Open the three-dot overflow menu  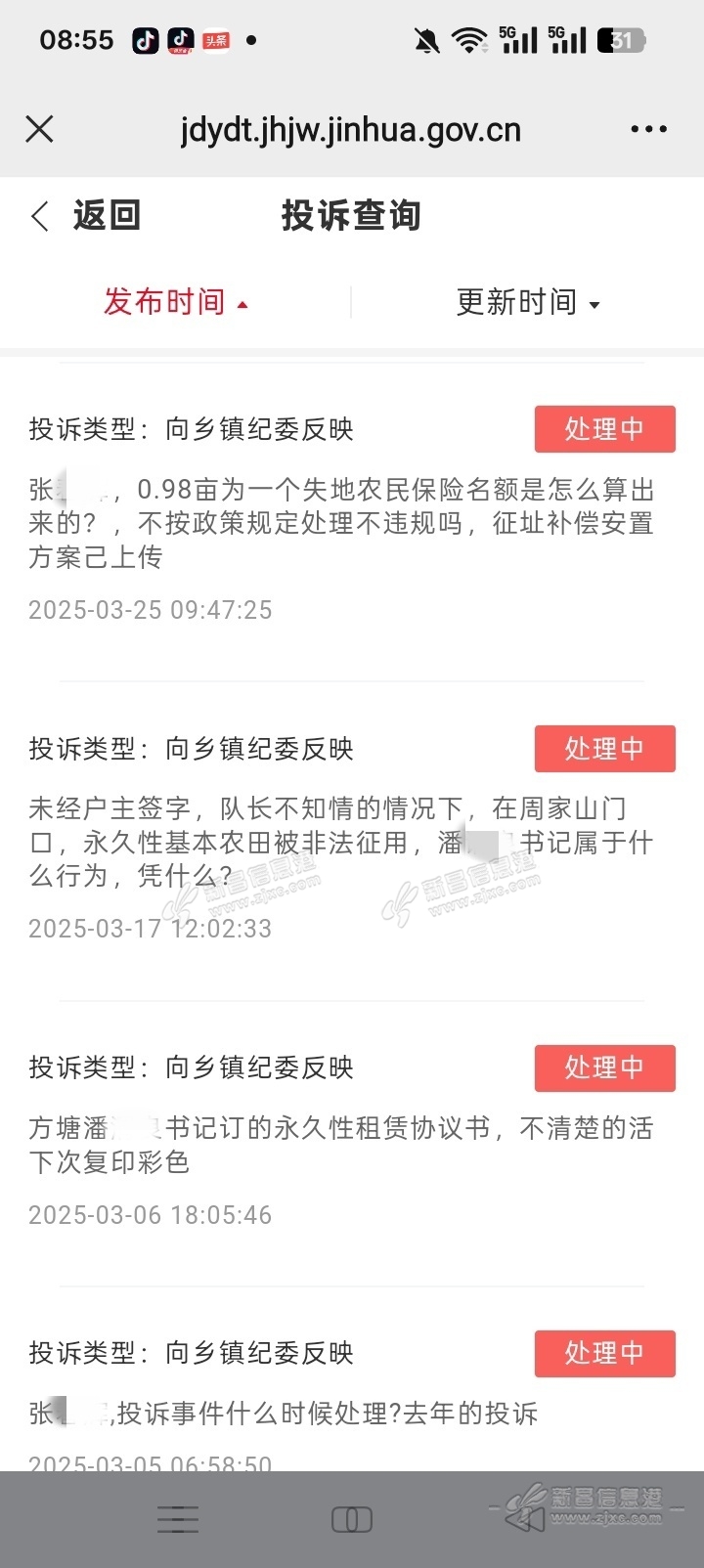[648, 129]
